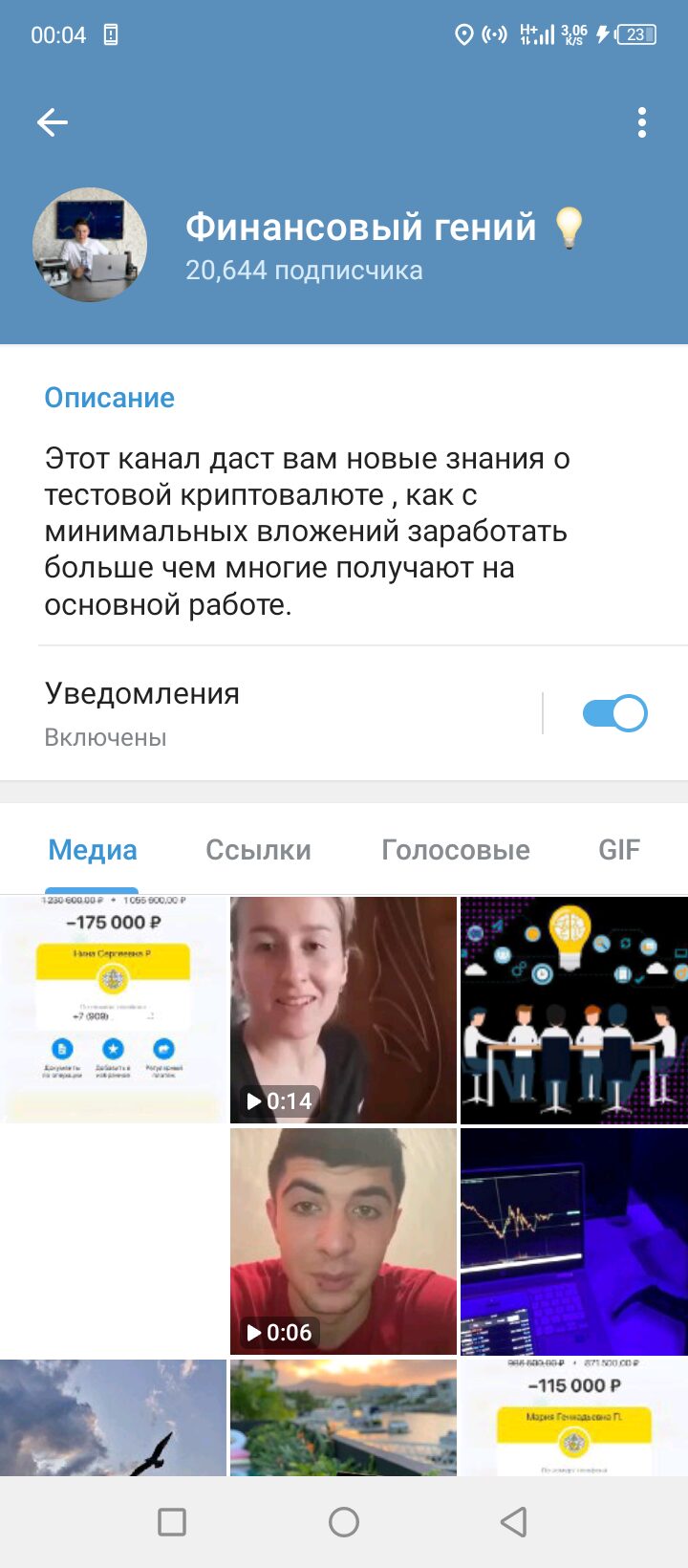Image resolution: width=688 pixels, height=1568 pixels.
Task: Play the 0:14 video
Action: pyautogui.click(x=343, y=1010)
